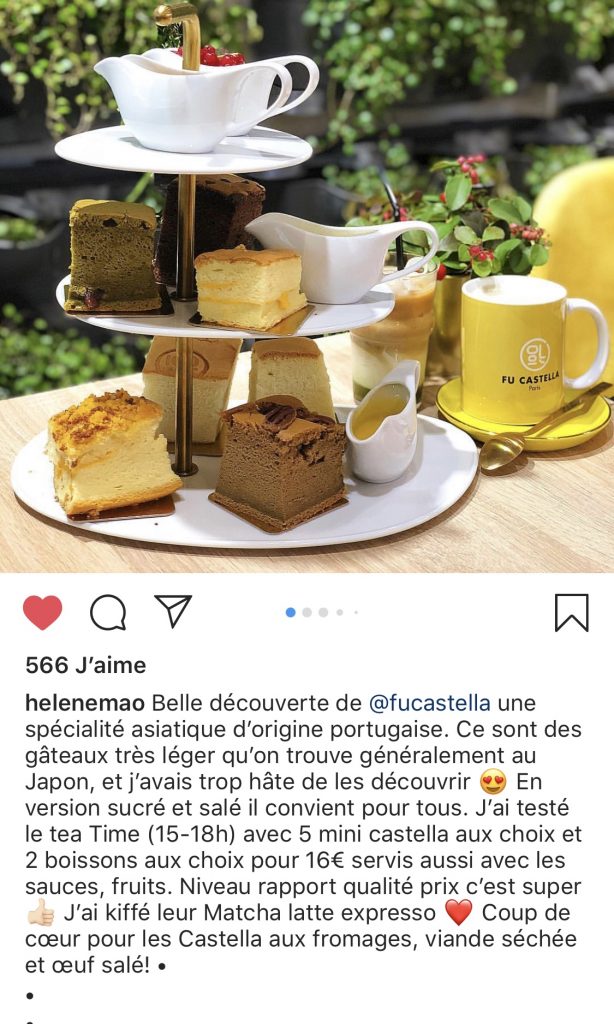Share the post via the paper plane
This screenshot has height=1024, width=614.
173,610
